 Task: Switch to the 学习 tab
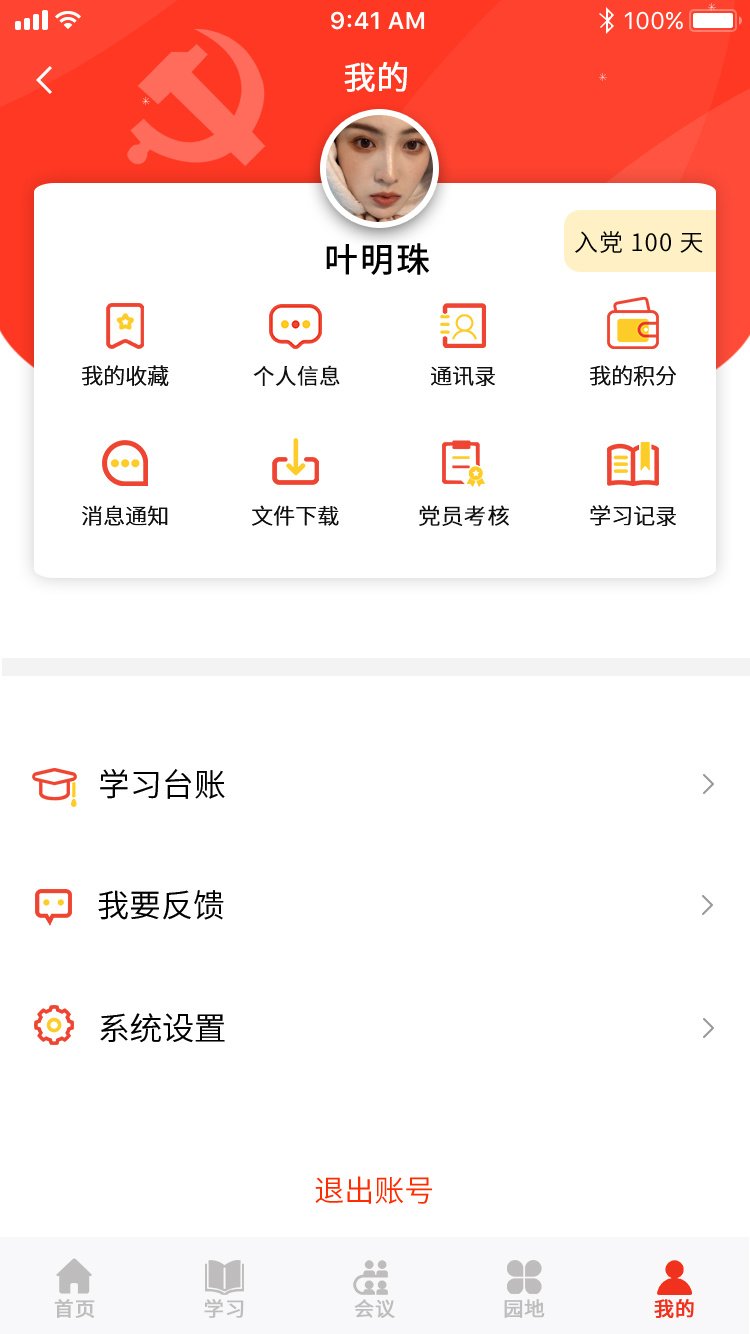[x=224, y=1288]
